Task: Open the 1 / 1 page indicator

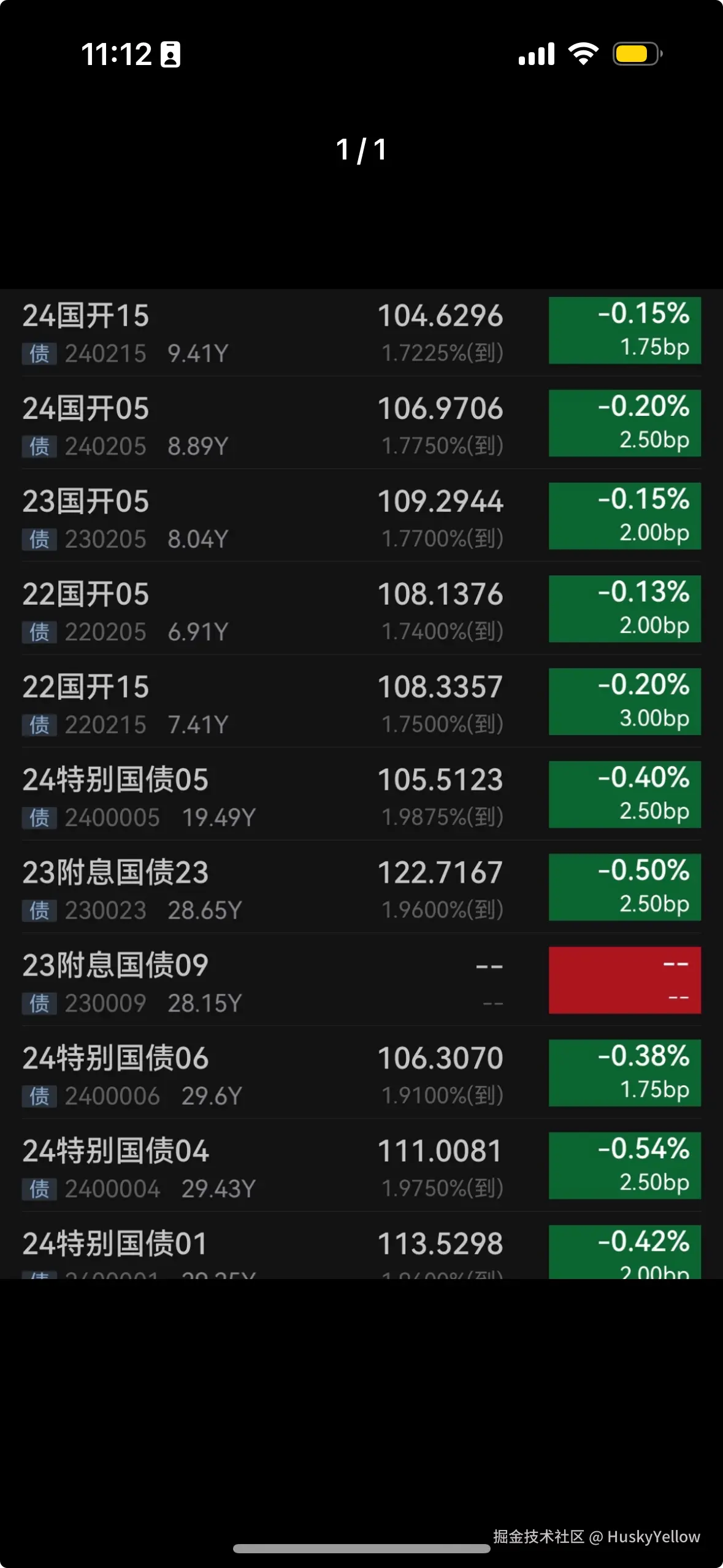Action: tap(361, 149)
